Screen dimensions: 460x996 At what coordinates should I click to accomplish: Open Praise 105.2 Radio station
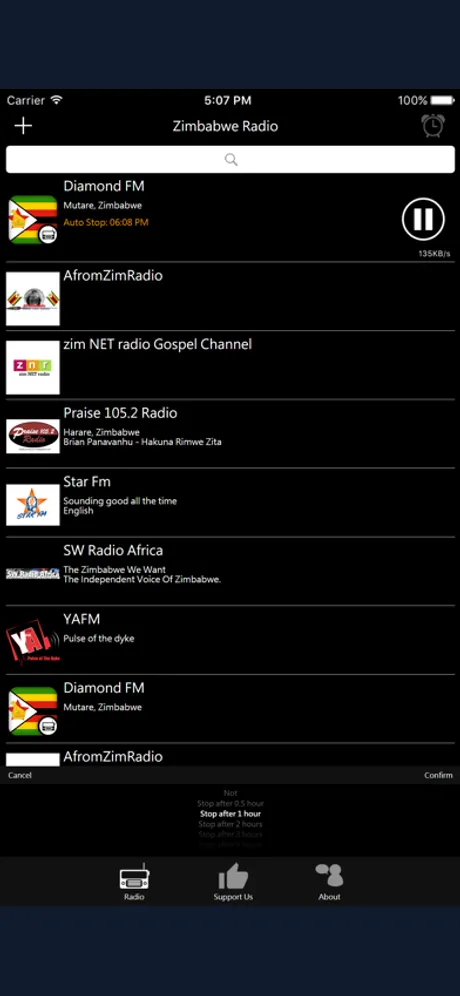tap(230, 434)
